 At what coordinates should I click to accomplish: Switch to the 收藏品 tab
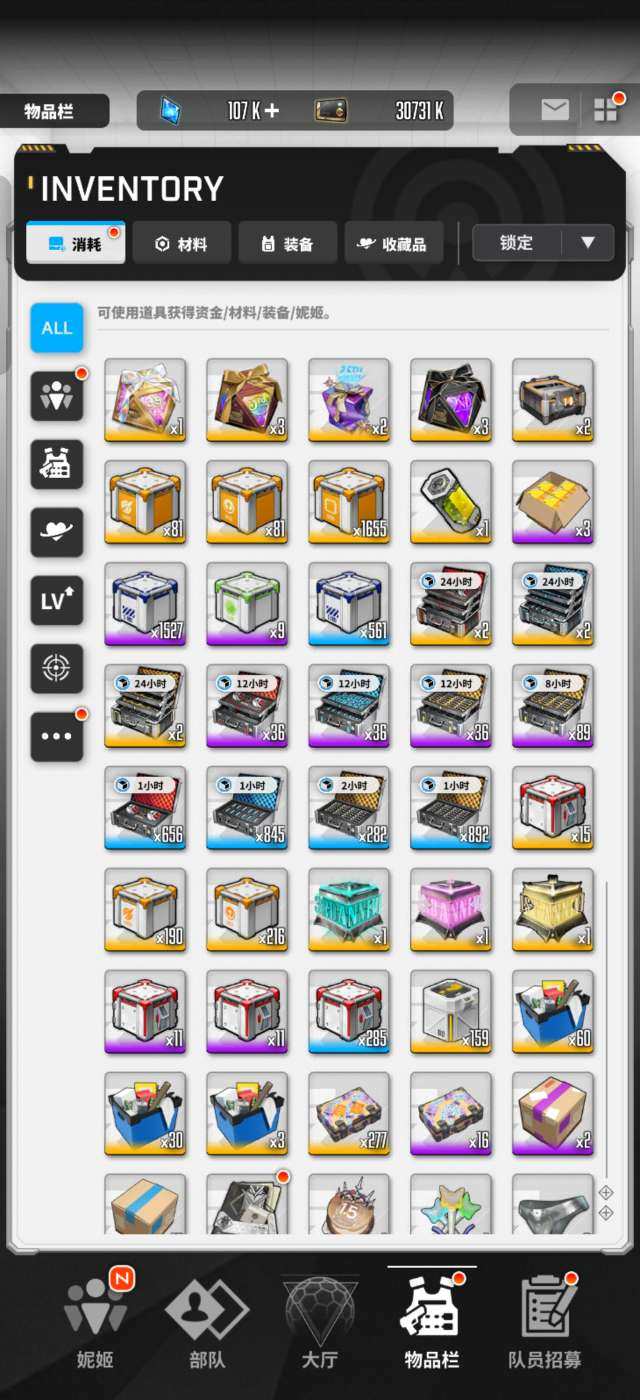[394, 243]
